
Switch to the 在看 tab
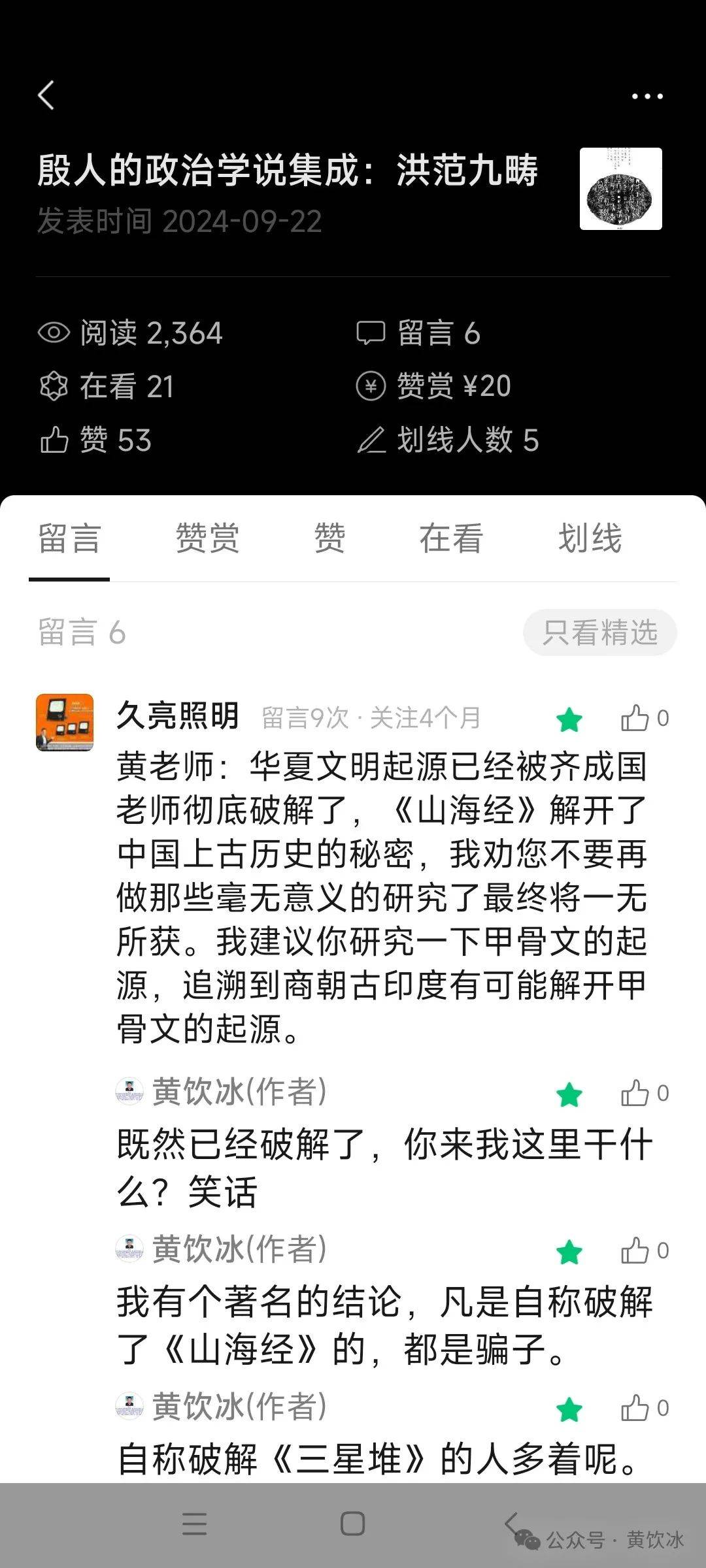pos(451,538)
